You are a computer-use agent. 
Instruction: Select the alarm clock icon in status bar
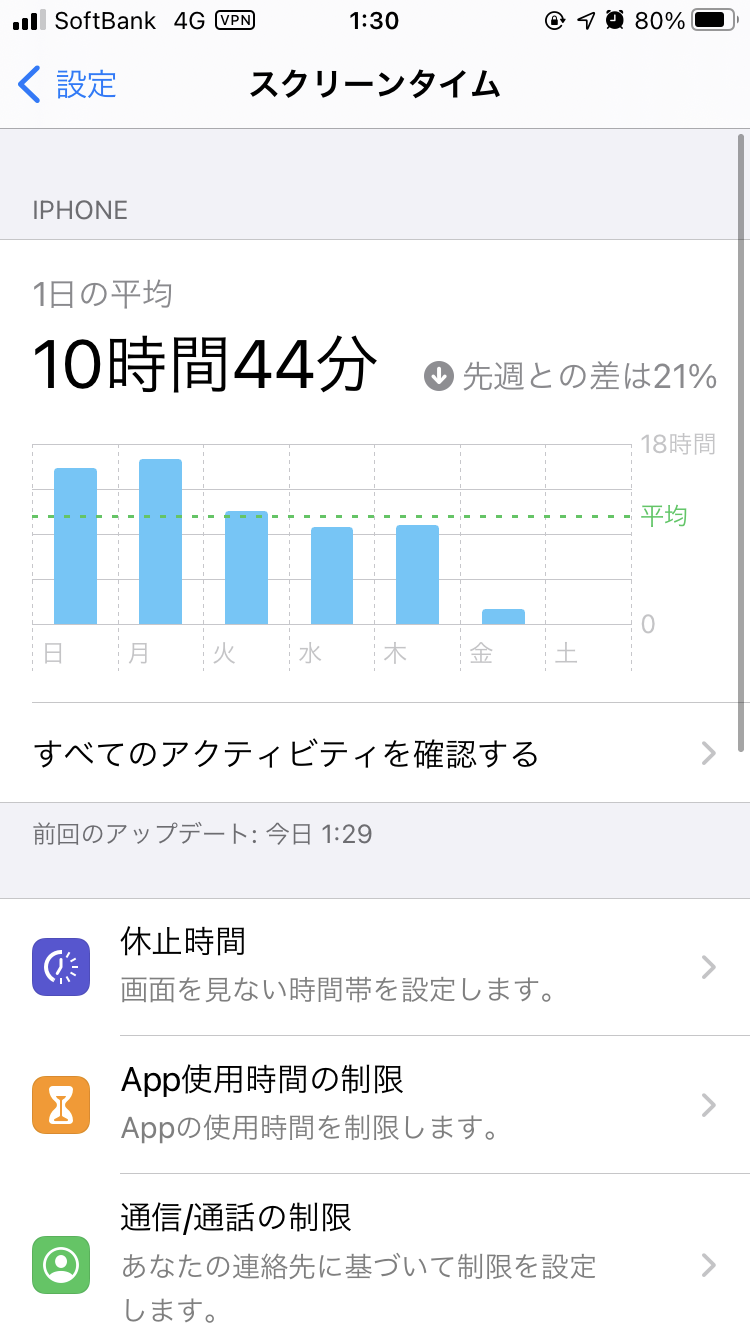[614, 19]
